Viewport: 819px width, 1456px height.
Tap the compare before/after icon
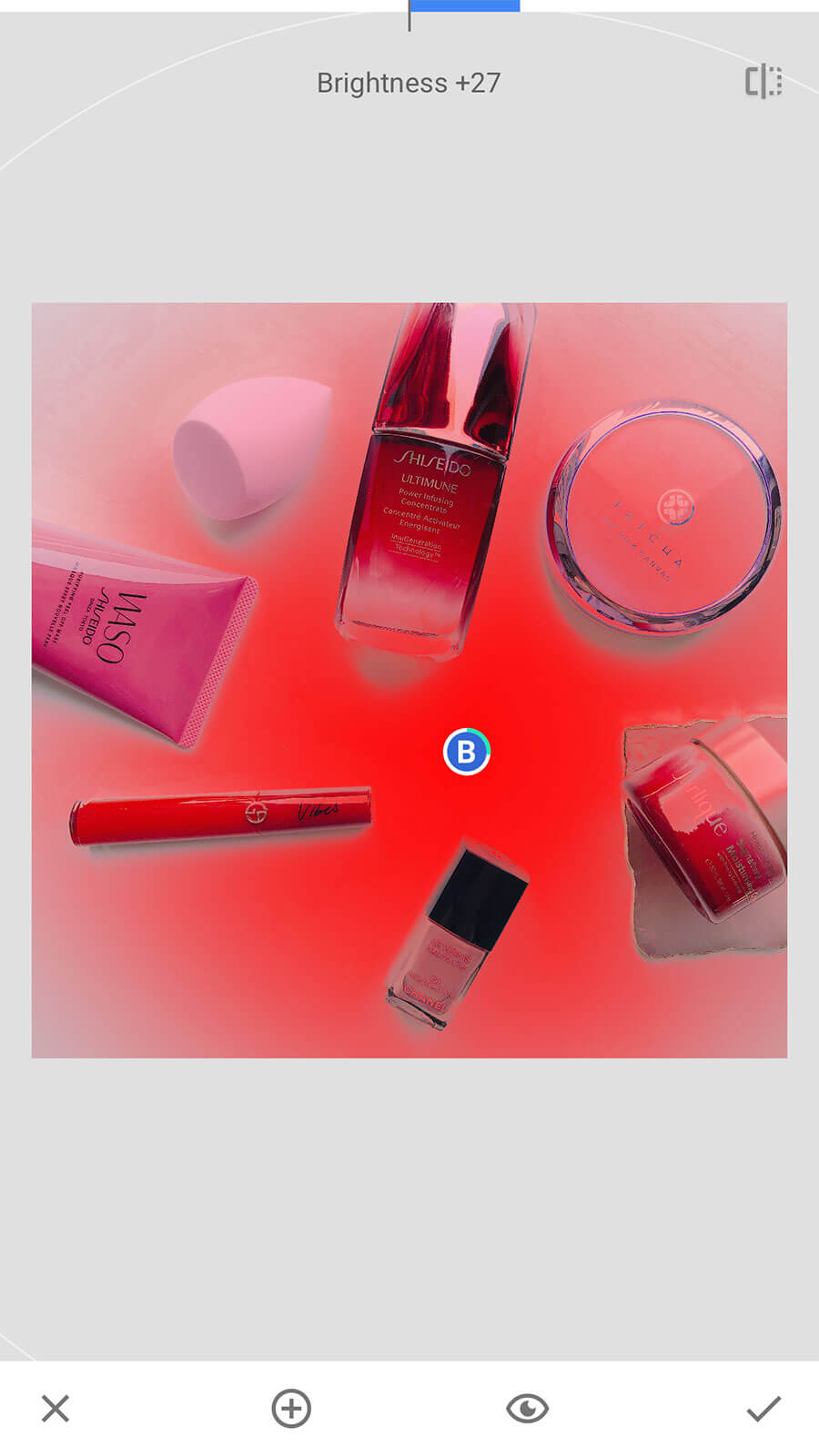pos(763,81)
